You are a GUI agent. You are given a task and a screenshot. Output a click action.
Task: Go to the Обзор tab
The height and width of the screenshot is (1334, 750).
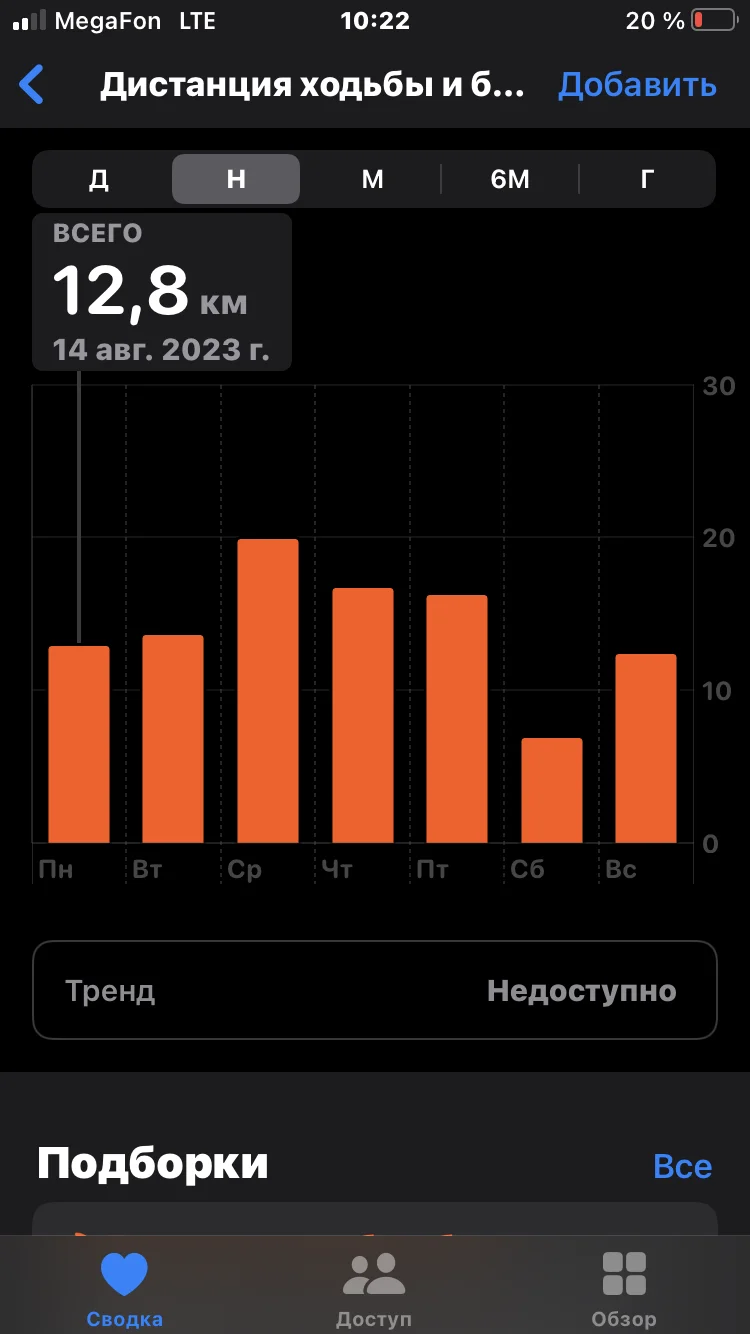[x=624, y=1288]
